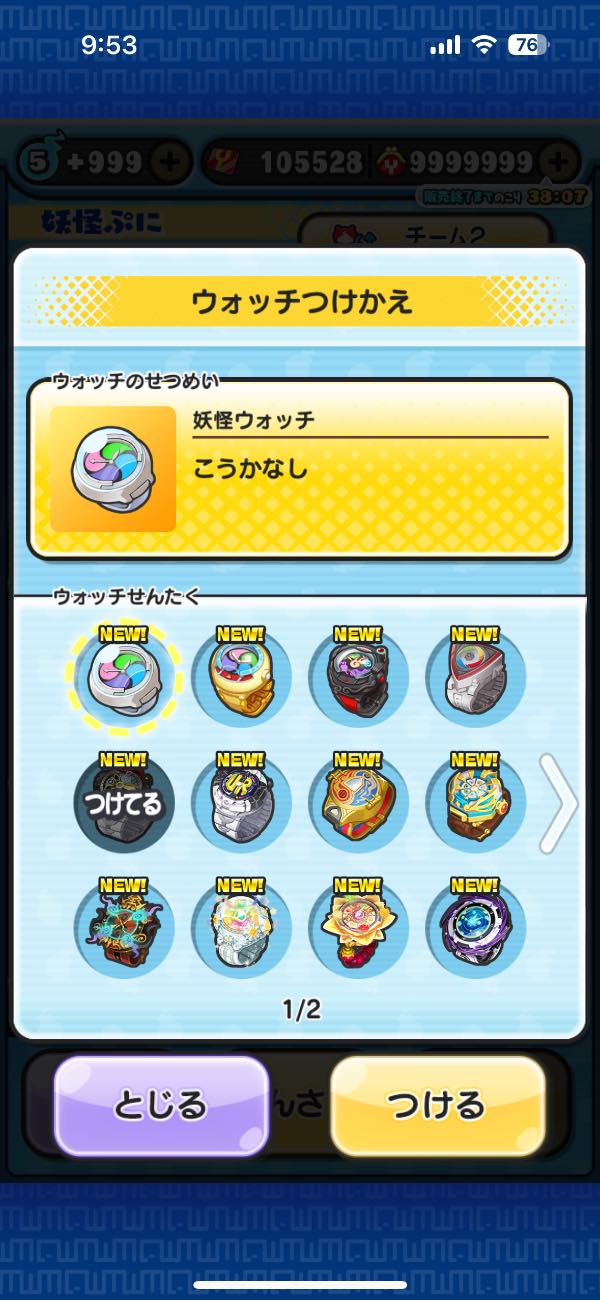Image resolution: width=600 pixels, height=1300 pixels.
Task: Select the teal gold watch with brown band
Action: pyautogui.click(x=475, y=802)
